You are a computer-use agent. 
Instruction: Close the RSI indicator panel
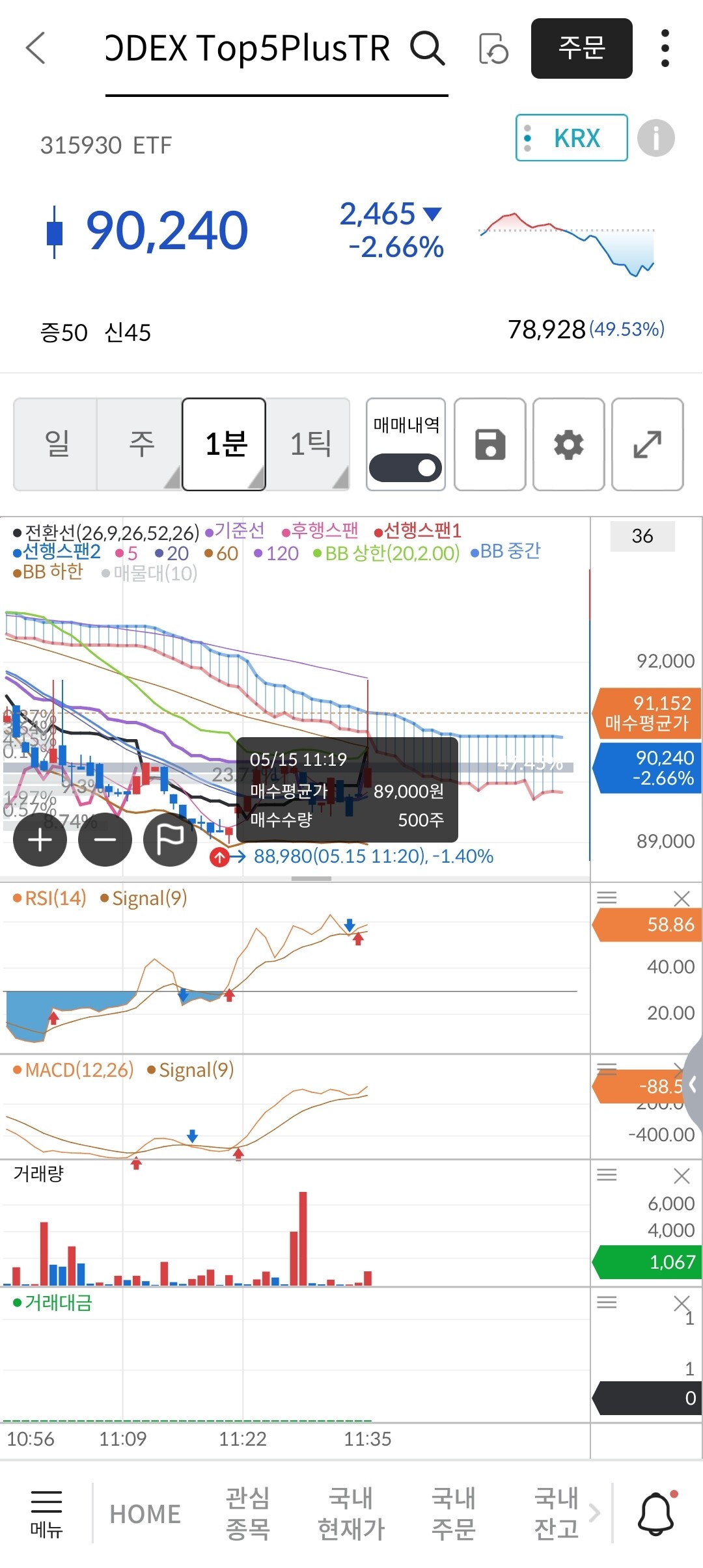click(682, 899)
